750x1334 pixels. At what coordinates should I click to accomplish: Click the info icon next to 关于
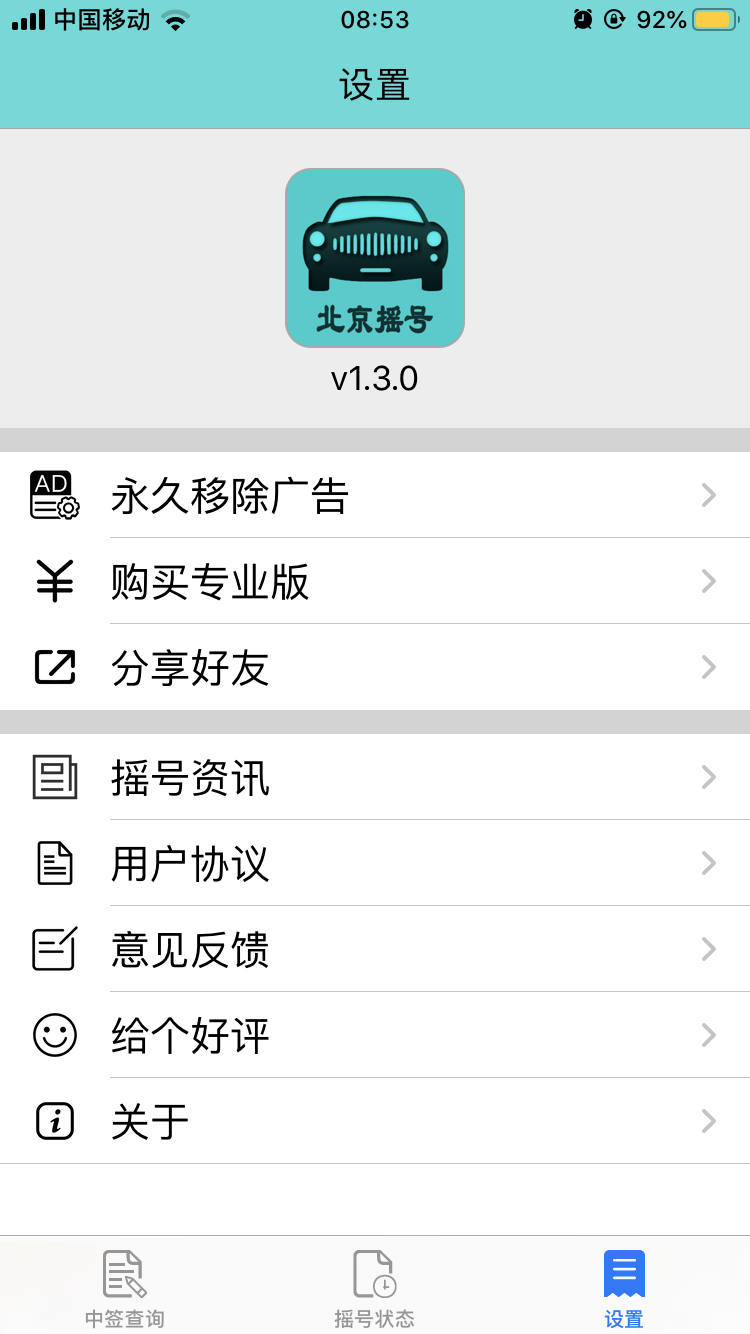[54, 1121]
